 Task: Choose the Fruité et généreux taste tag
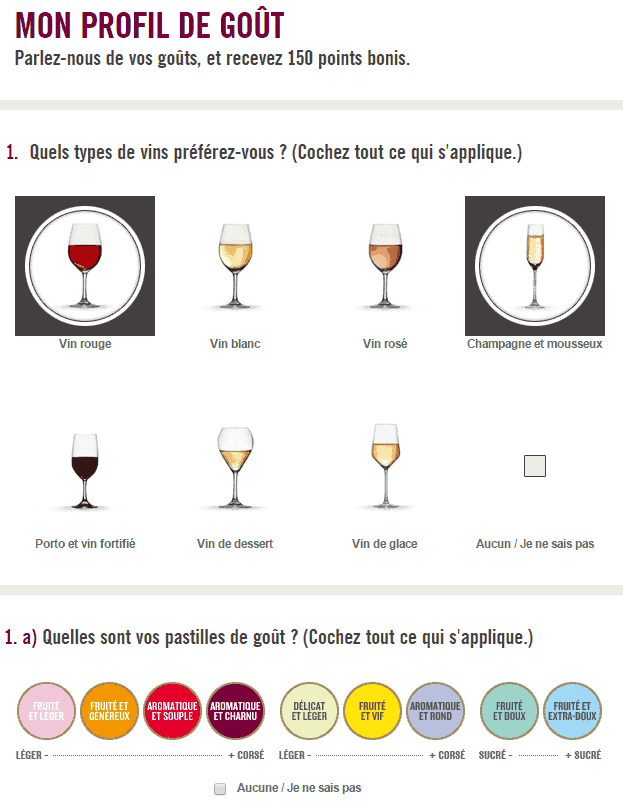108,711
